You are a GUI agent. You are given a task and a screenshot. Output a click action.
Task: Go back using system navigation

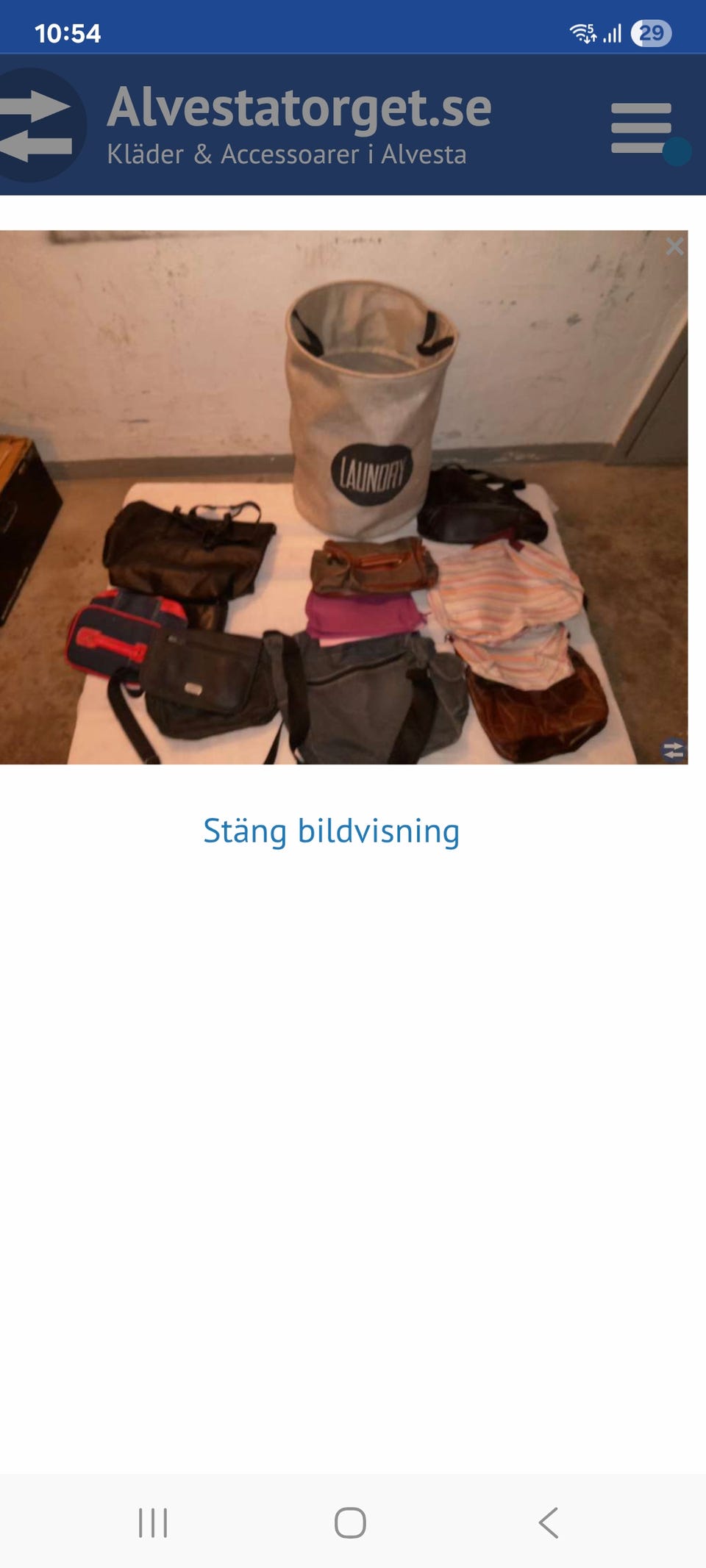(549, 1522)
